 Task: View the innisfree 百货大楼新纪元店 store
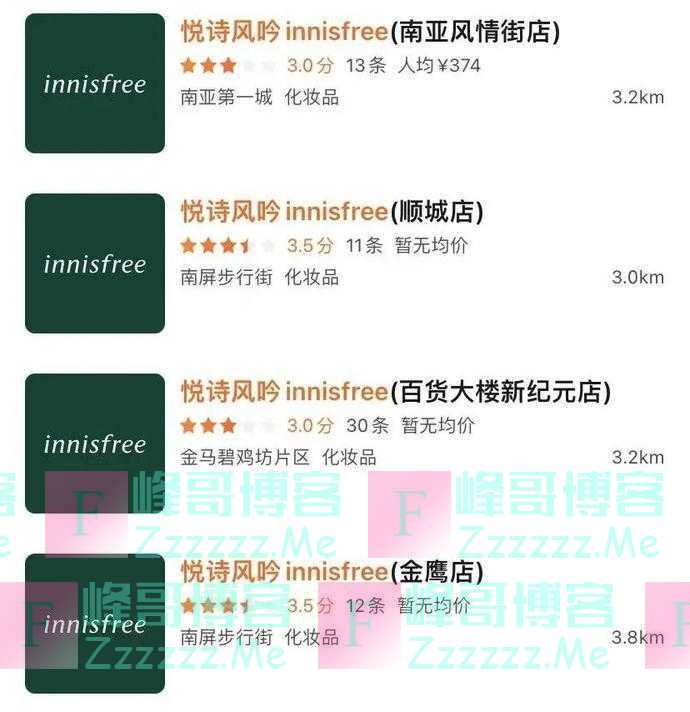click(395, 392)
